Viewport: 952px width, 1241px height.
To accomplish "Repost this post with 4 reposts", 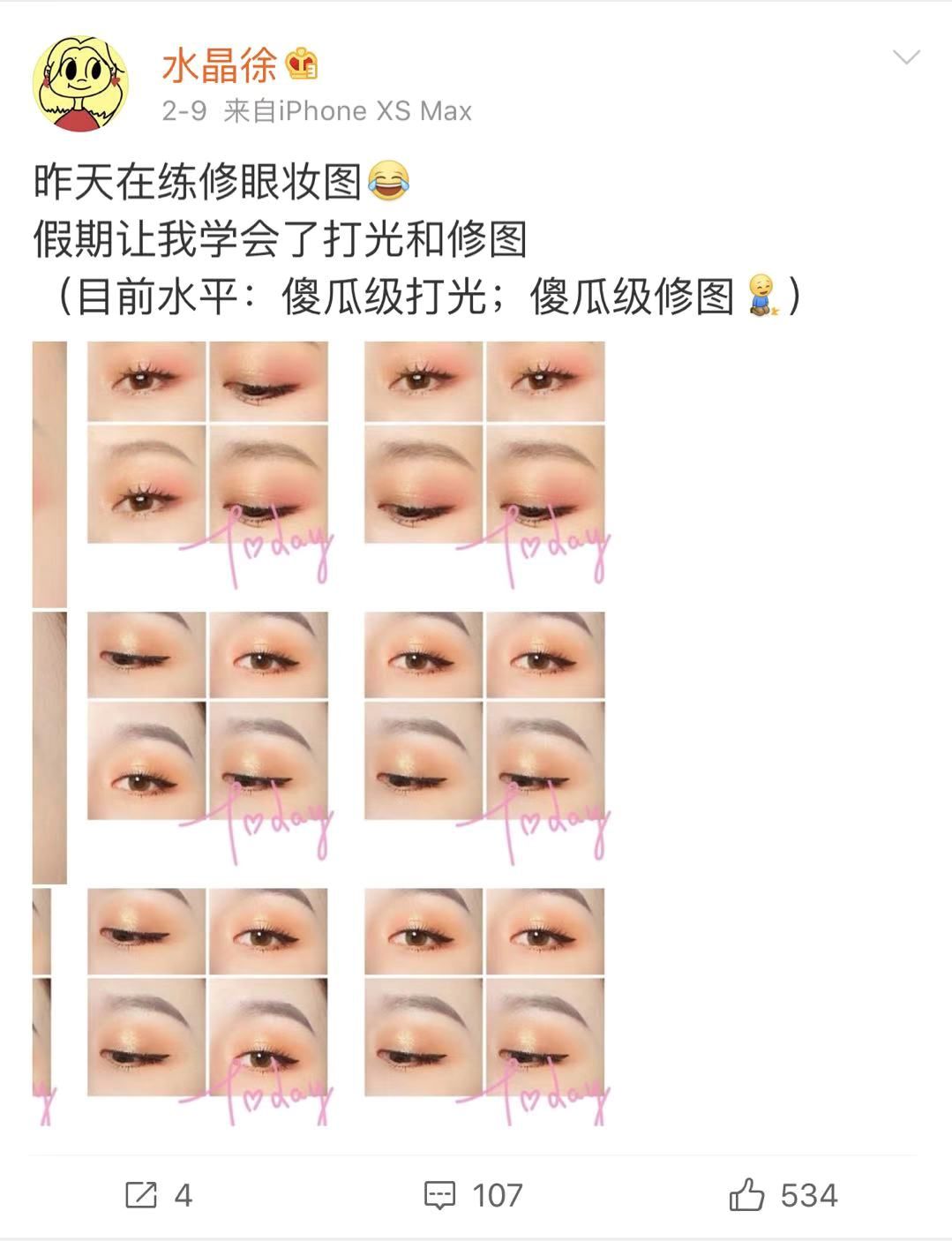I will click(x=159, y=1195).
